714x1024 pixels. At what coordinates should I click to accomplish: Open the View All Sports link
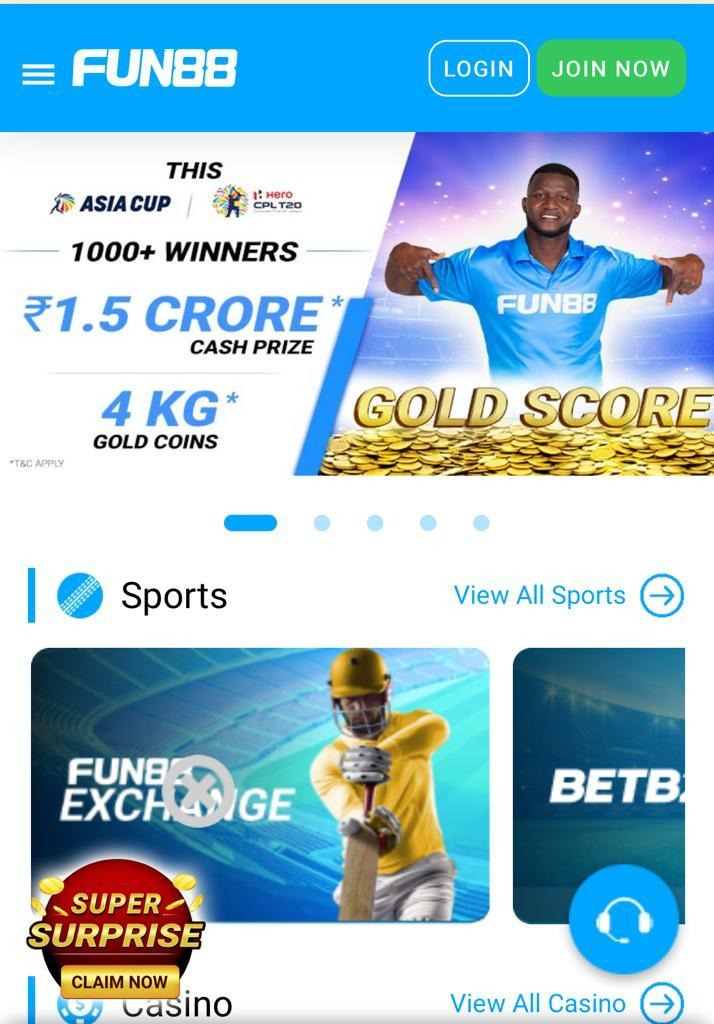[568, 595]
